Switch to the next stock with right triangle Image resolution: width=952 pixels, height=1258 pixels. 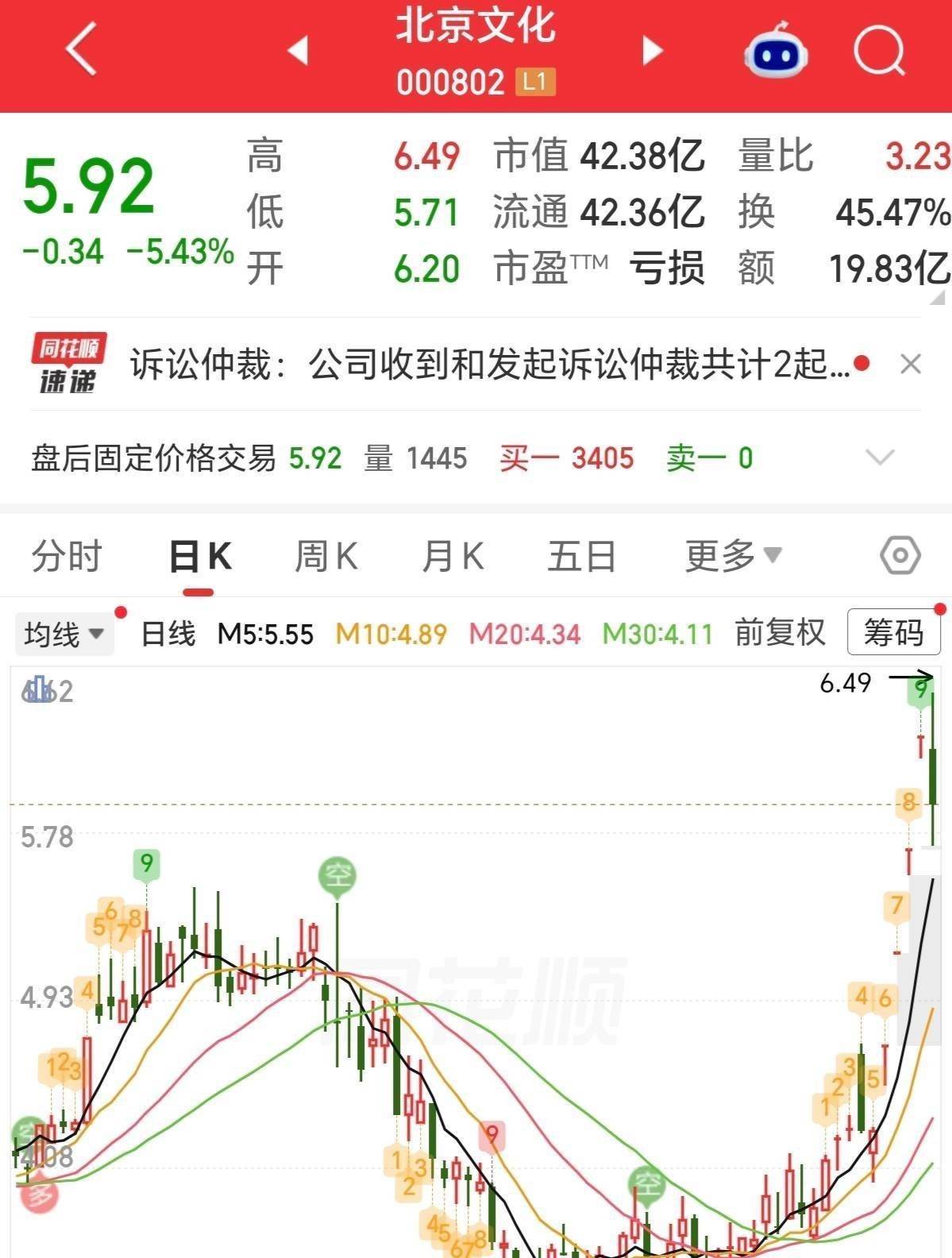coord(652,50)
